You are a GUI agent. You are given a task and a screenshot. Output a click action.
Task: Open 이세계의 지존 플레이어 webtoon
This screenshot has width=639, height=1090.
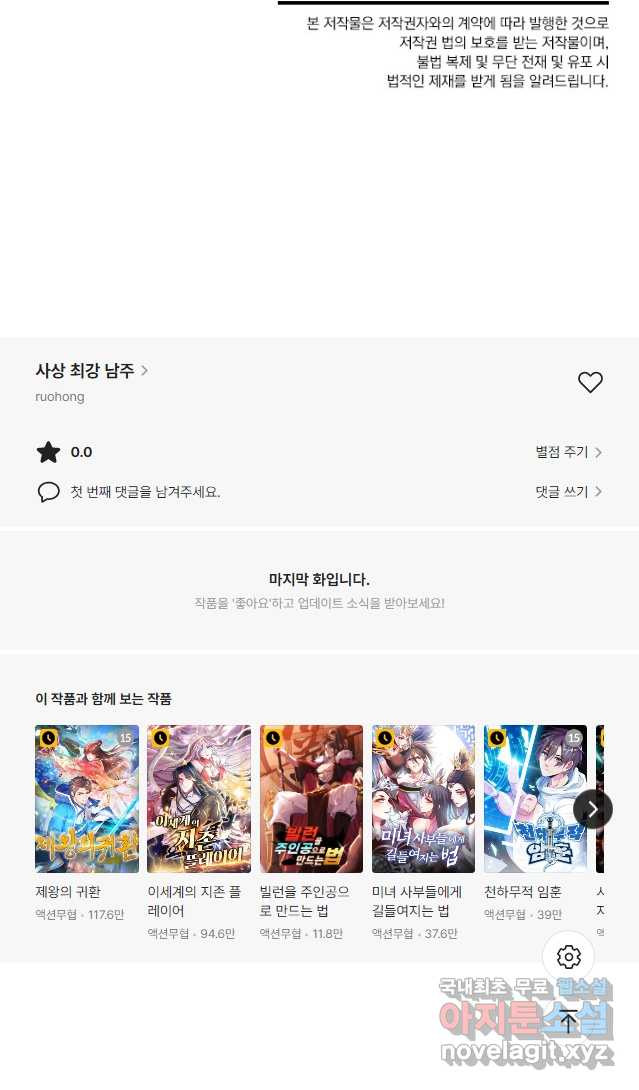pyautogui.click(x=199, y=799)
